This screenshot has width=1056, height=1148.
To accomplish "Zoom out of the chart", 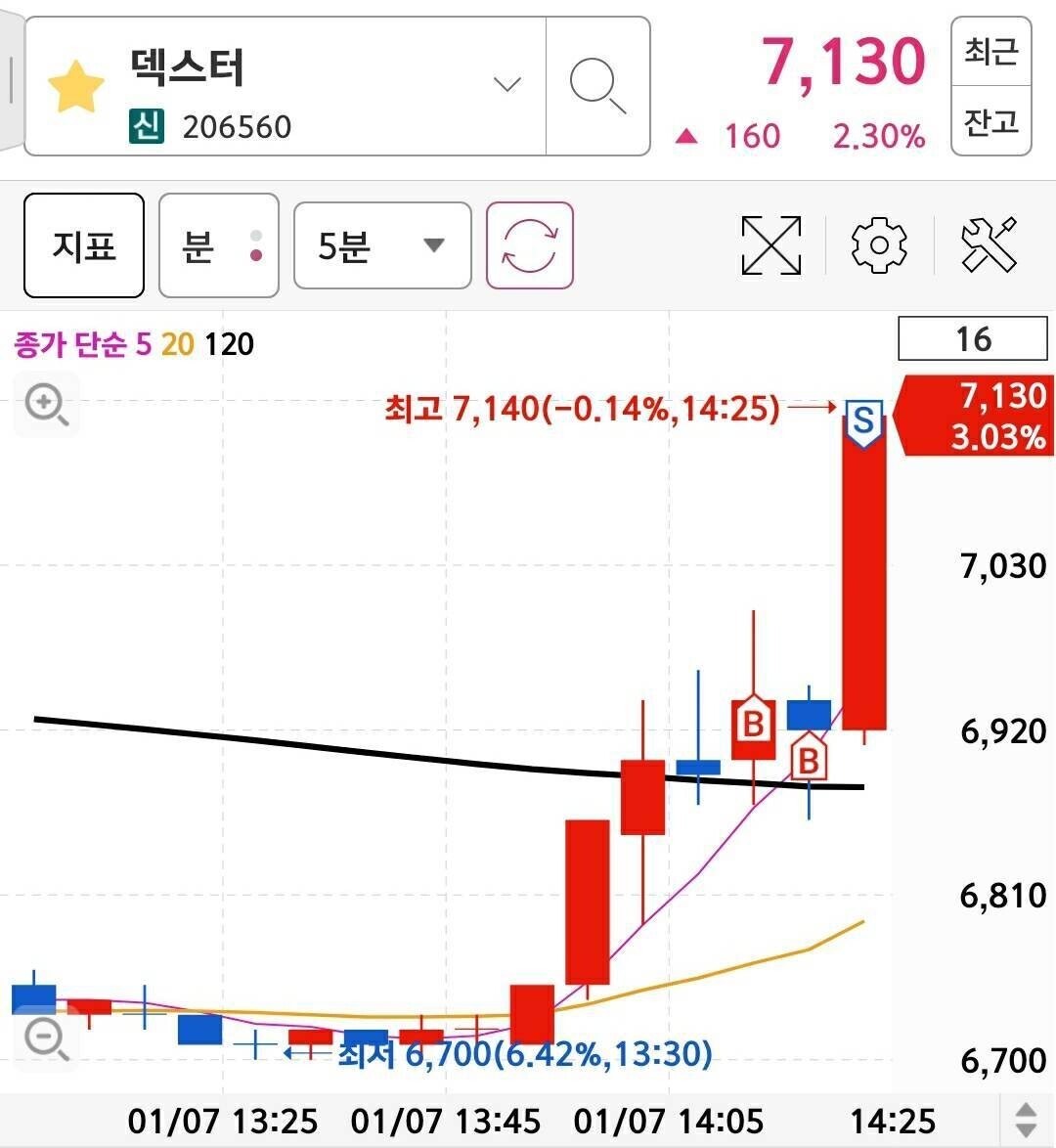I will [x=46, y=1038].
